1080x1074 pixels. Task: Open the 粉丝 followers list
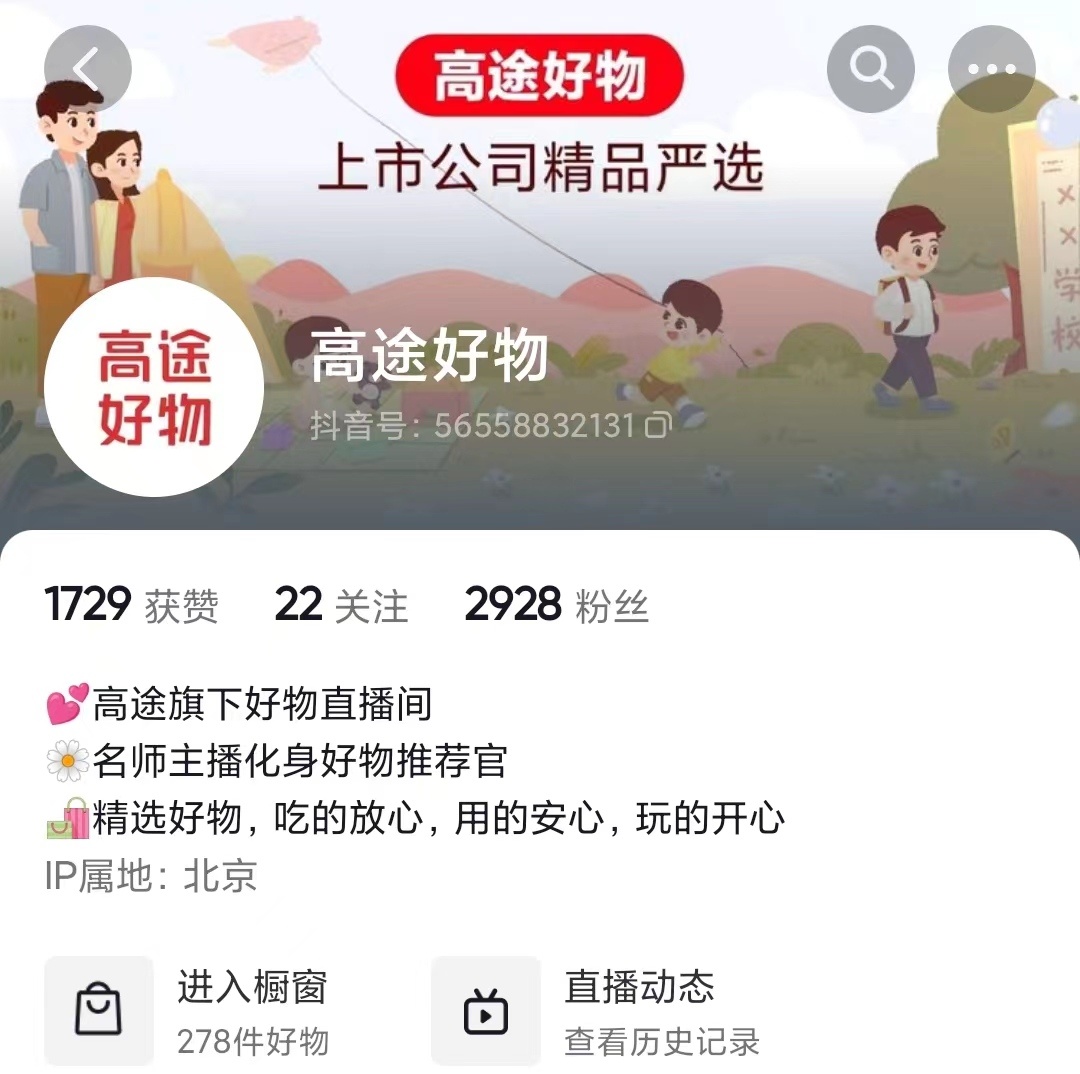556,606
